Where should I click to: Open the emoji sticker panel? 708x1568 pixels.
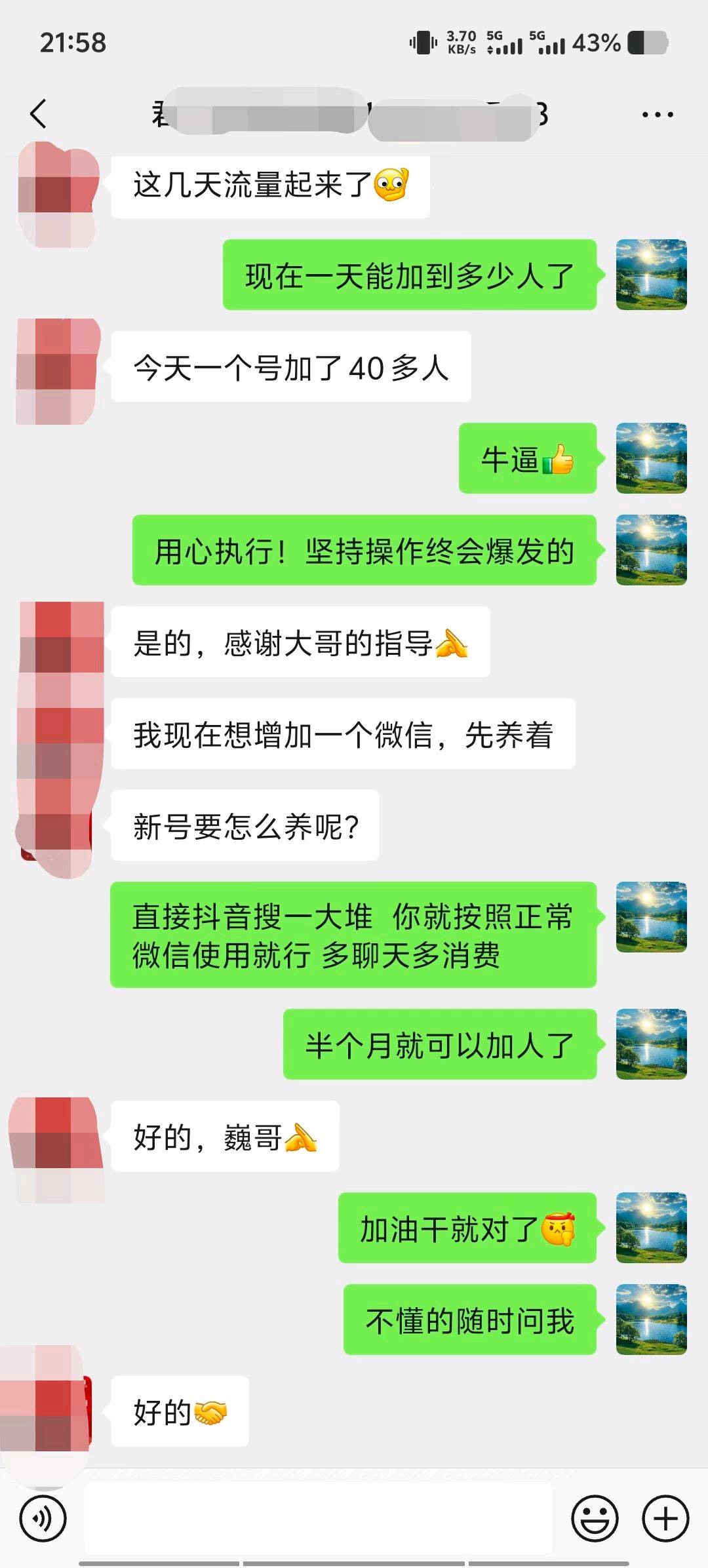point(595,1518)
